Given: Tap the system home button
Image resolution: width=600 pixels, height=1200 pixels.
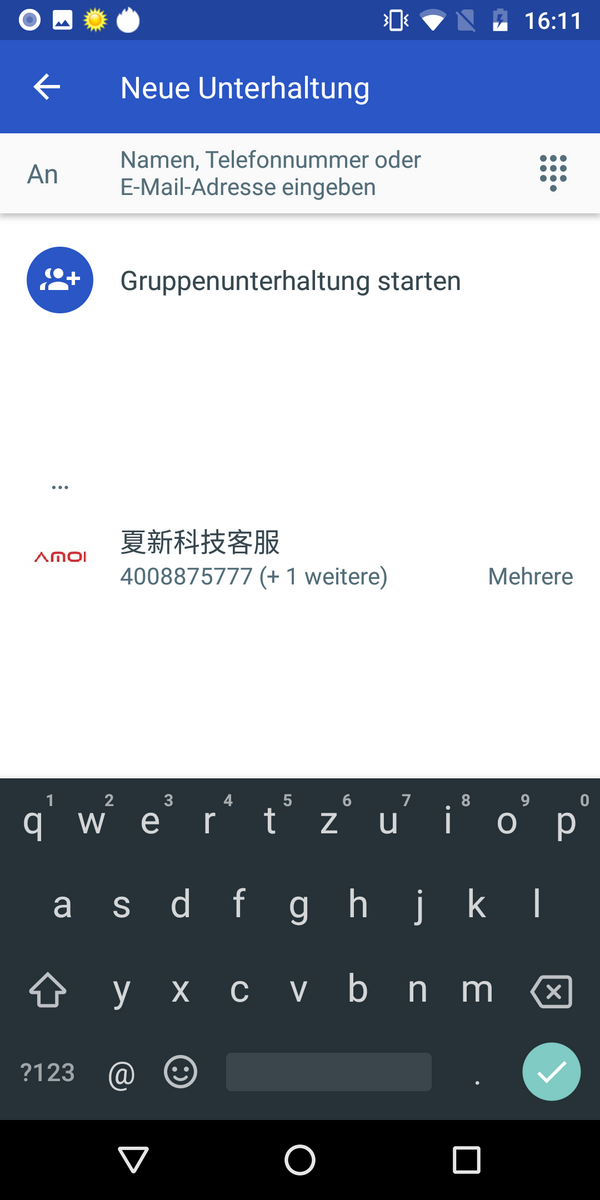Looking at the screenshot, I should (x=300, y=1160).
